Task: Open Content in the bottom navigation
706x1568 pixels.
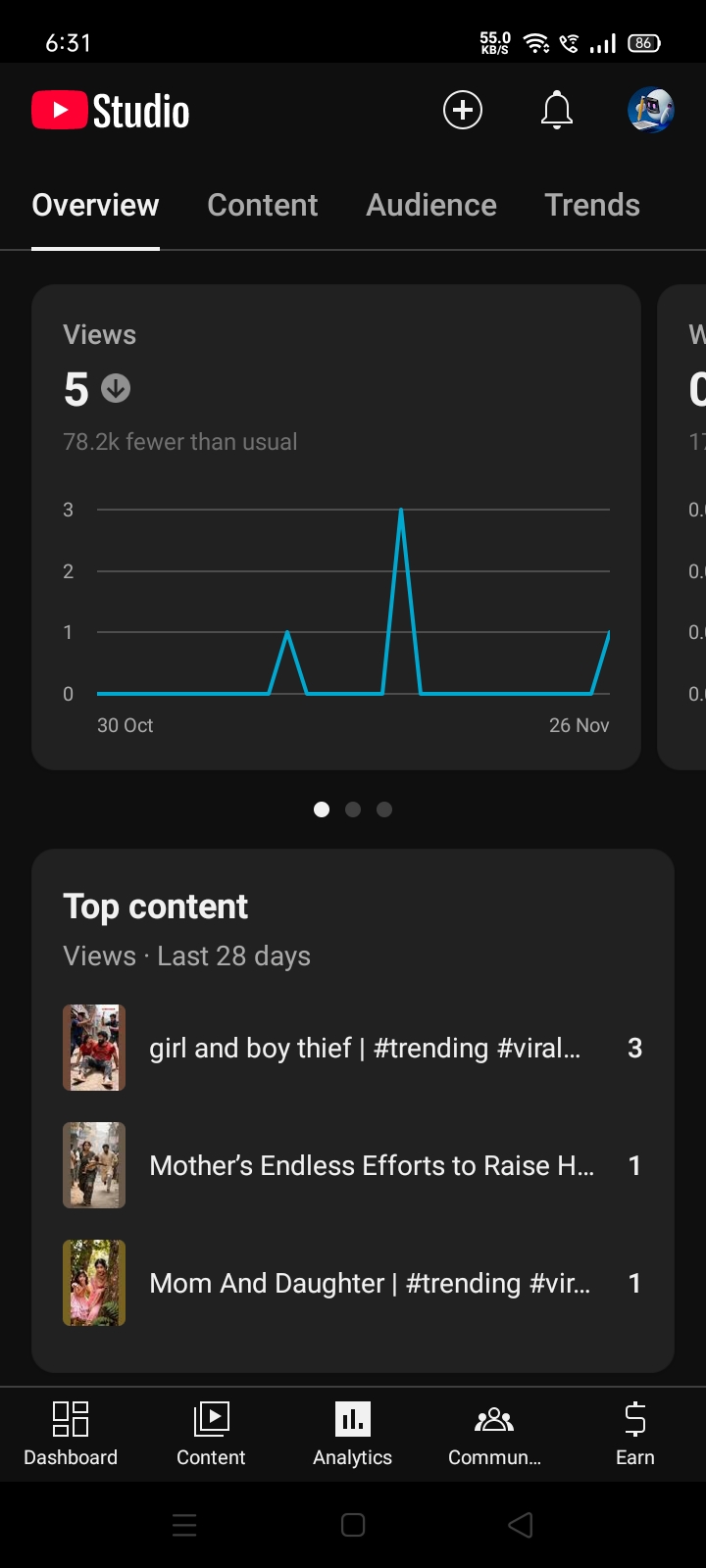Action: [211, 1433]
